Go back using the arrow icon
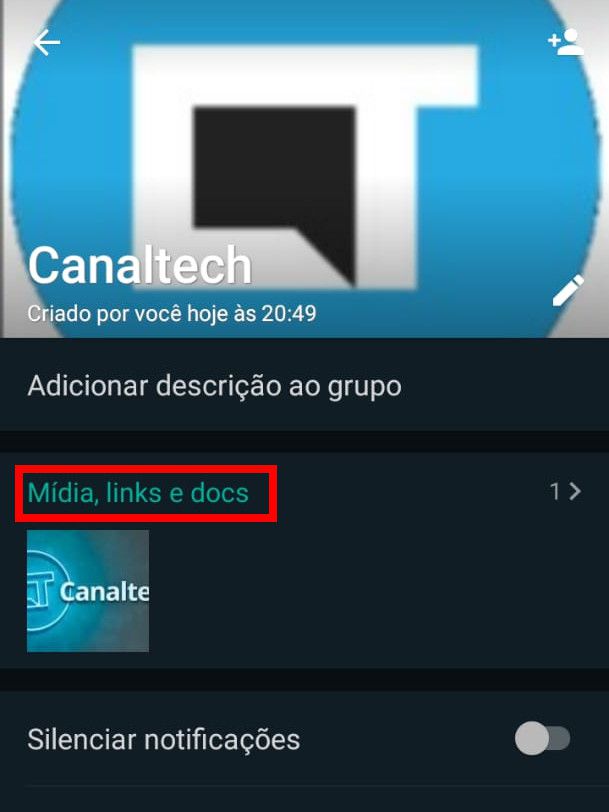The height and width of the screenshot is (812, 609). point(46,43)
